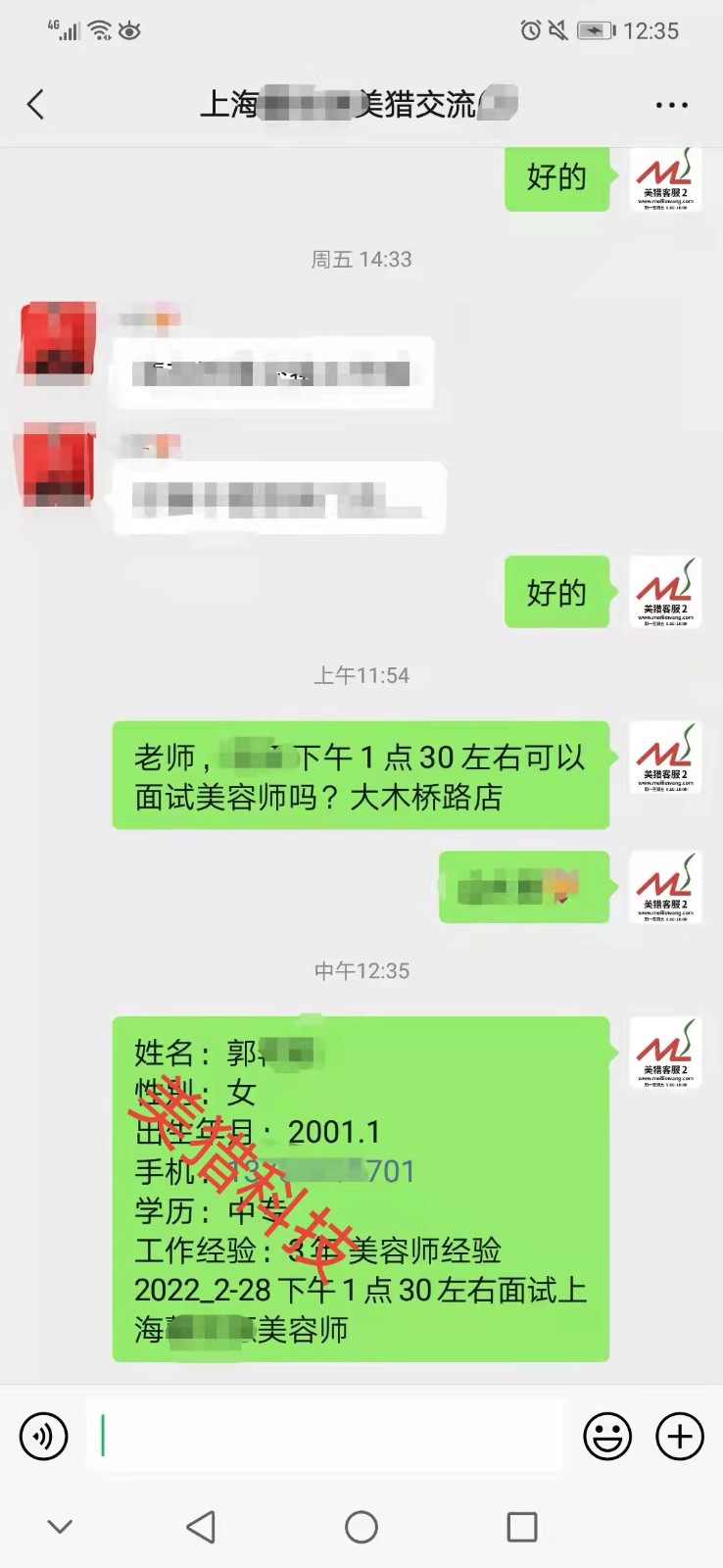
Task: Open the recent apps view
Action: (521, 1527)
